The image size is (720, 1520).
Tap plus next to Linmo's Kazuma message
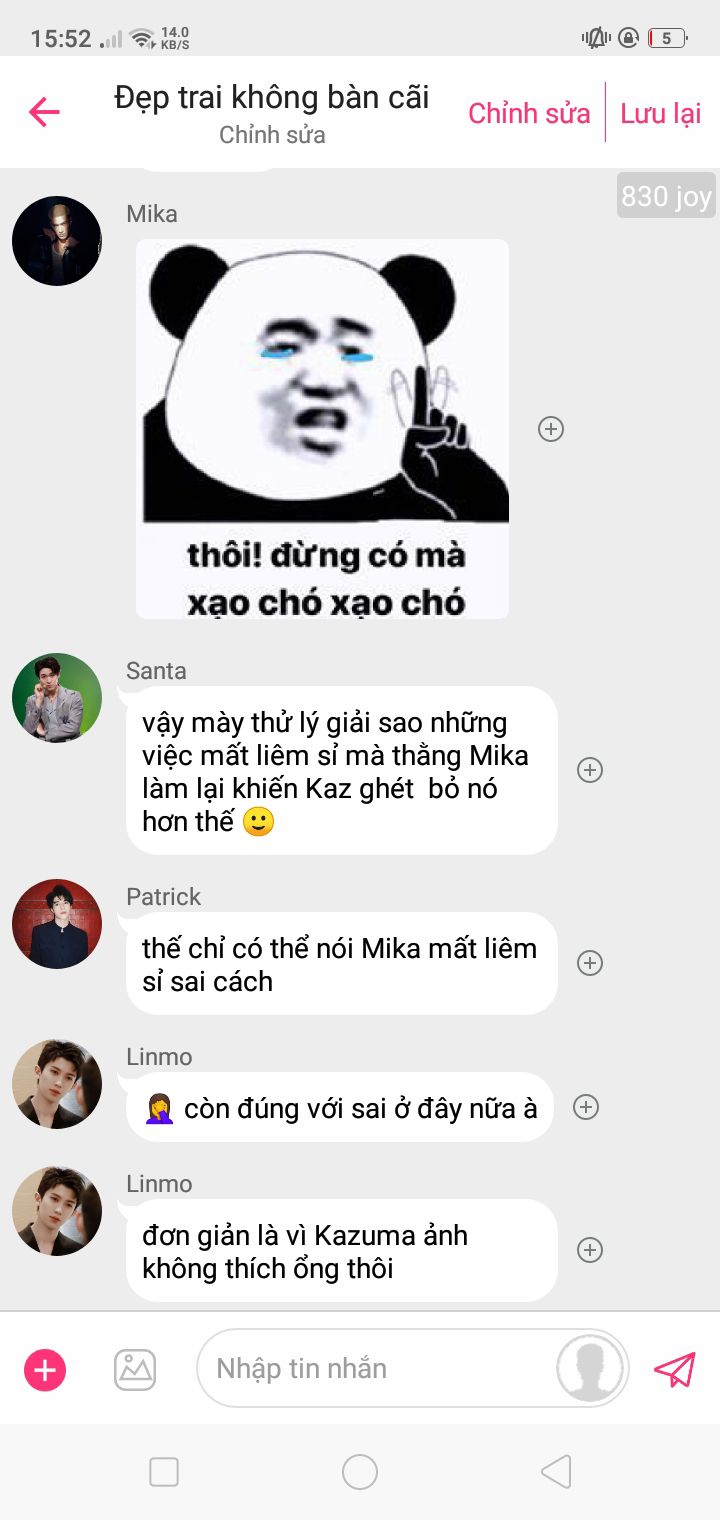[x=590, y=1250]
